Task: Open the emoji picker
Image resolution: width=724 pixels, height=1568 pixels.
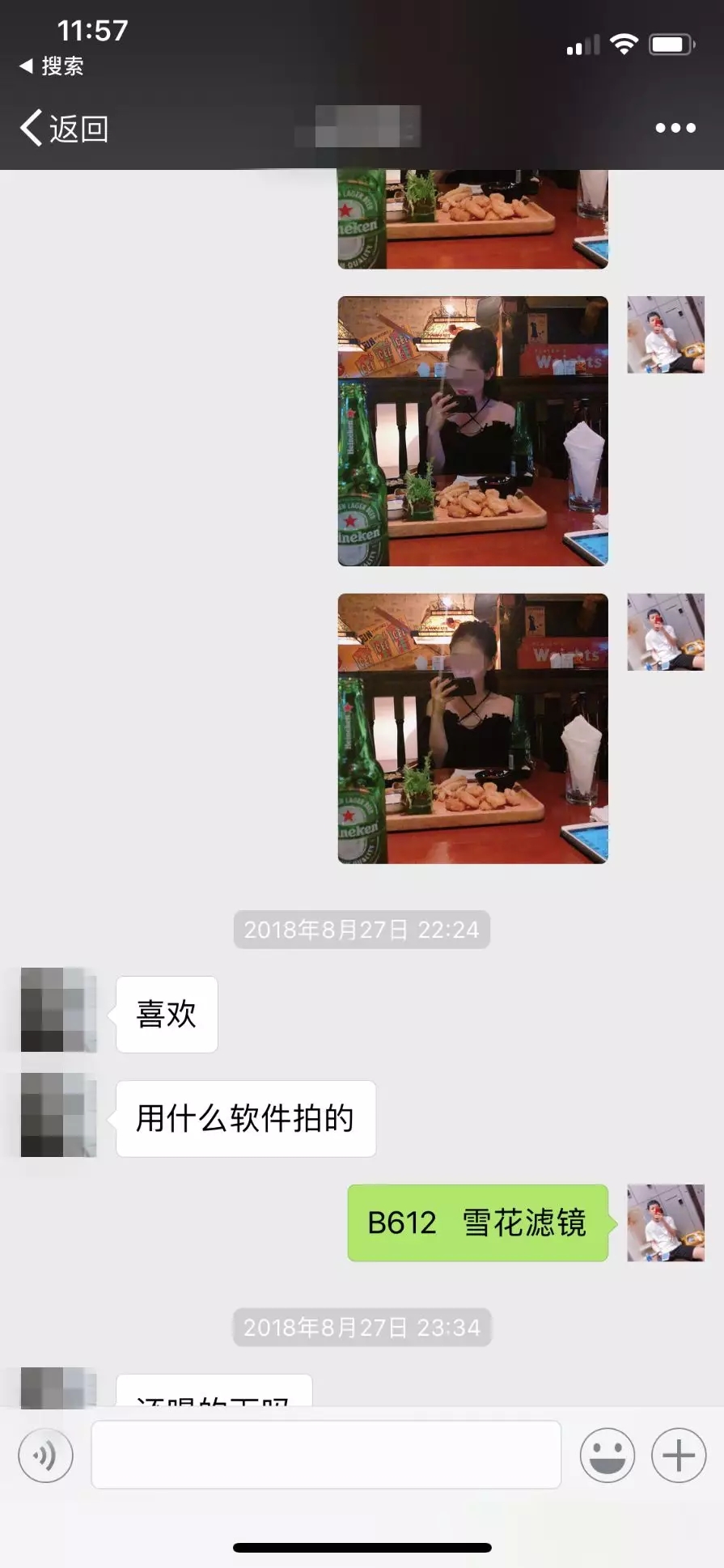Action: click(x=607, y=1456)
